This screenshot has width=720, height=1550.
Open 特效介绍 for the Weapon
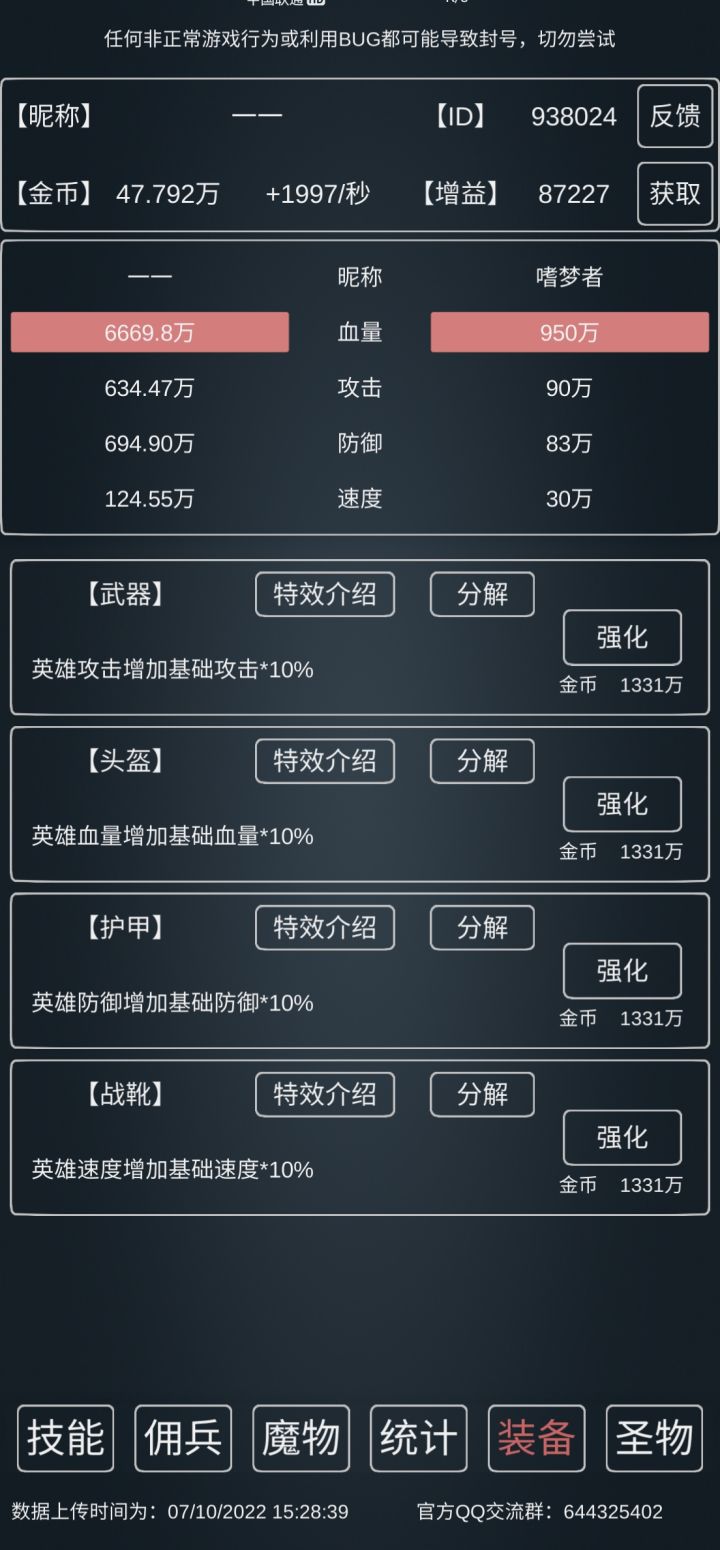pos(325,594)
